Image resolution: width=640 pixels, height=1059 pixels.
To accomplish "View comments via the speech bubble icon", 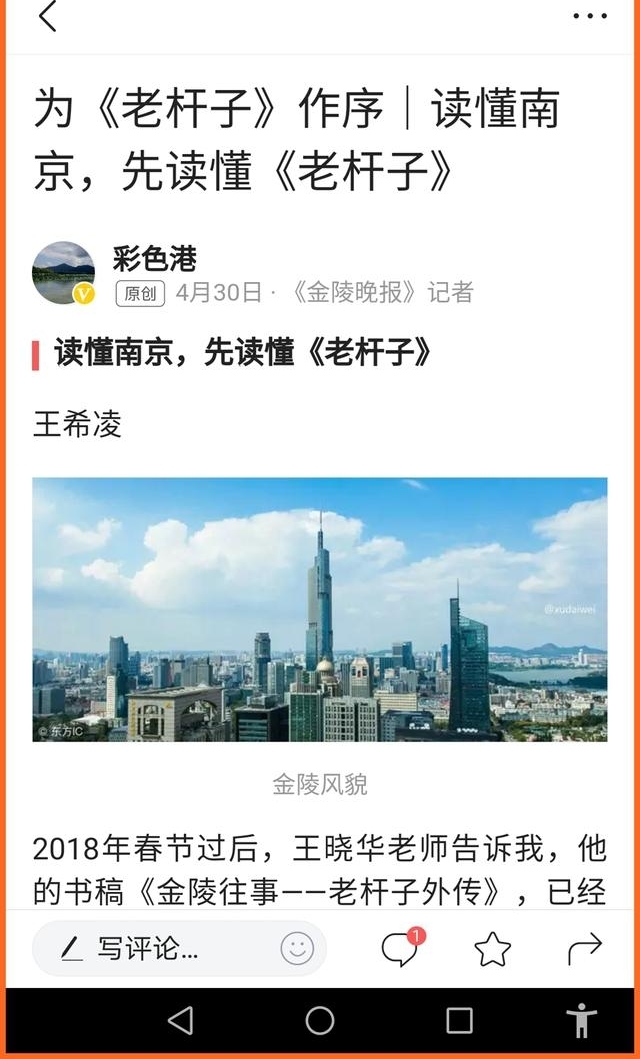I will point(402,948).
